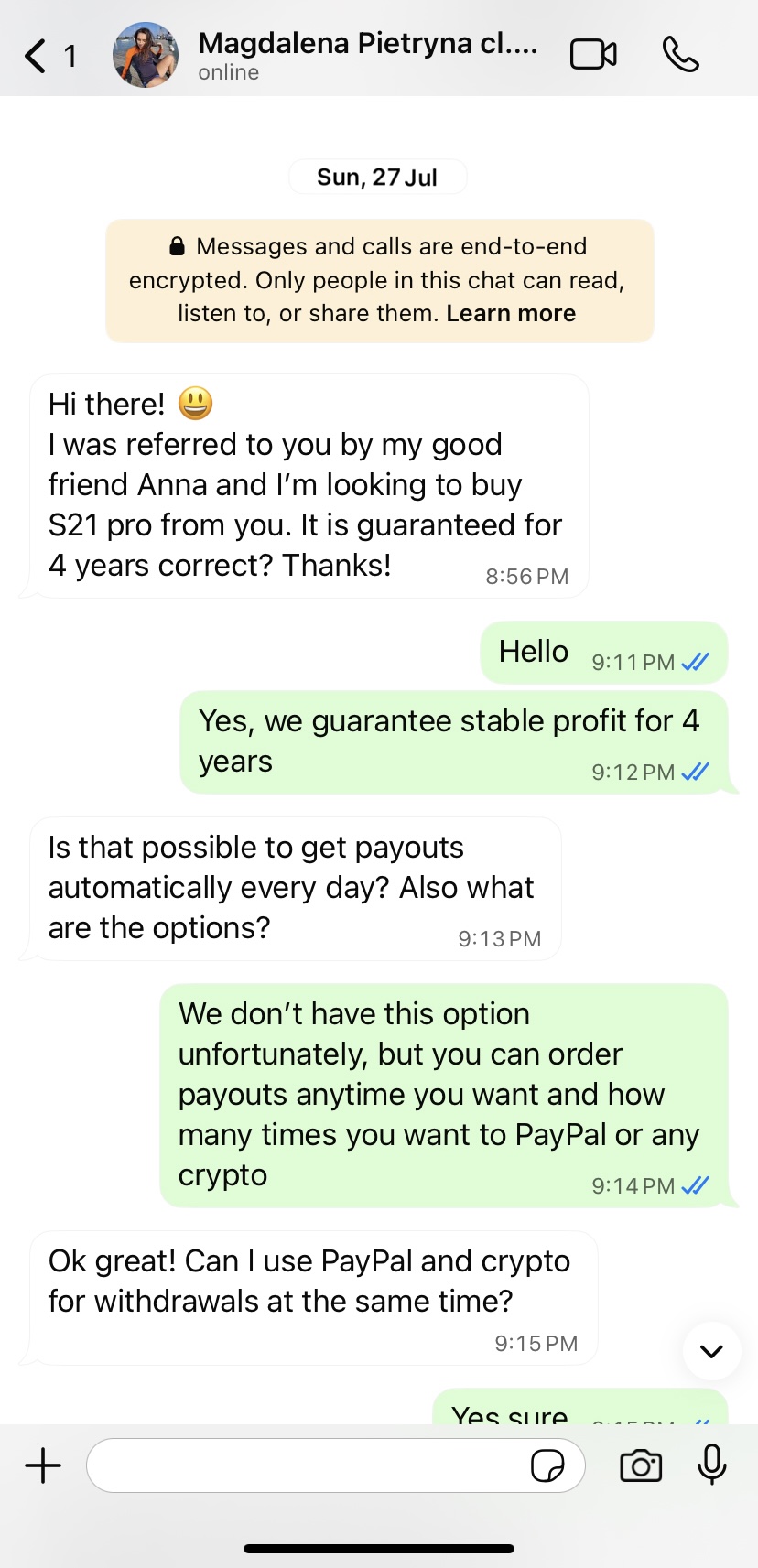Jump to the latest message

point(711,1351)
